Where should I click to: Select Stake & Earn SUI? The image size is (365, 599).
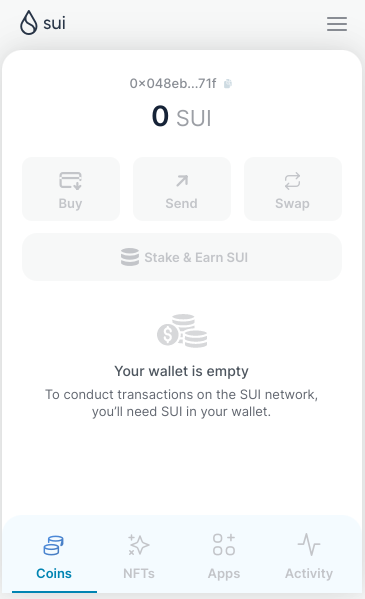pyautogui.click(x=182, y=257)
